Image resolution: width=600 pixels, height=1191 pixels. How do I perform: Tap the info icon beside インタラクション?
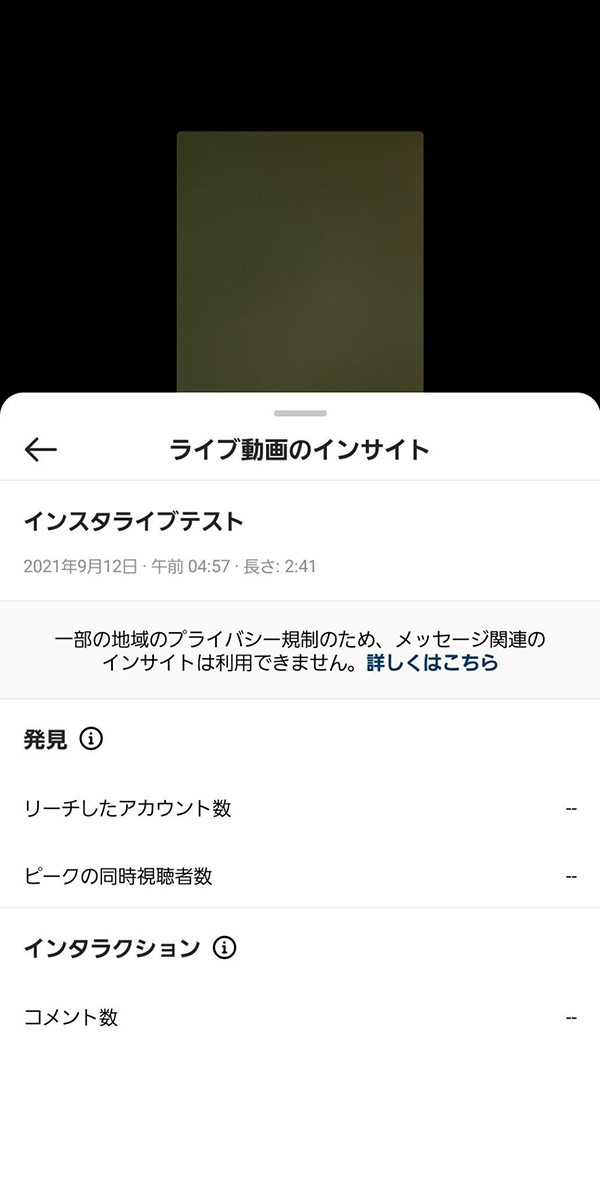pos(225,948)
